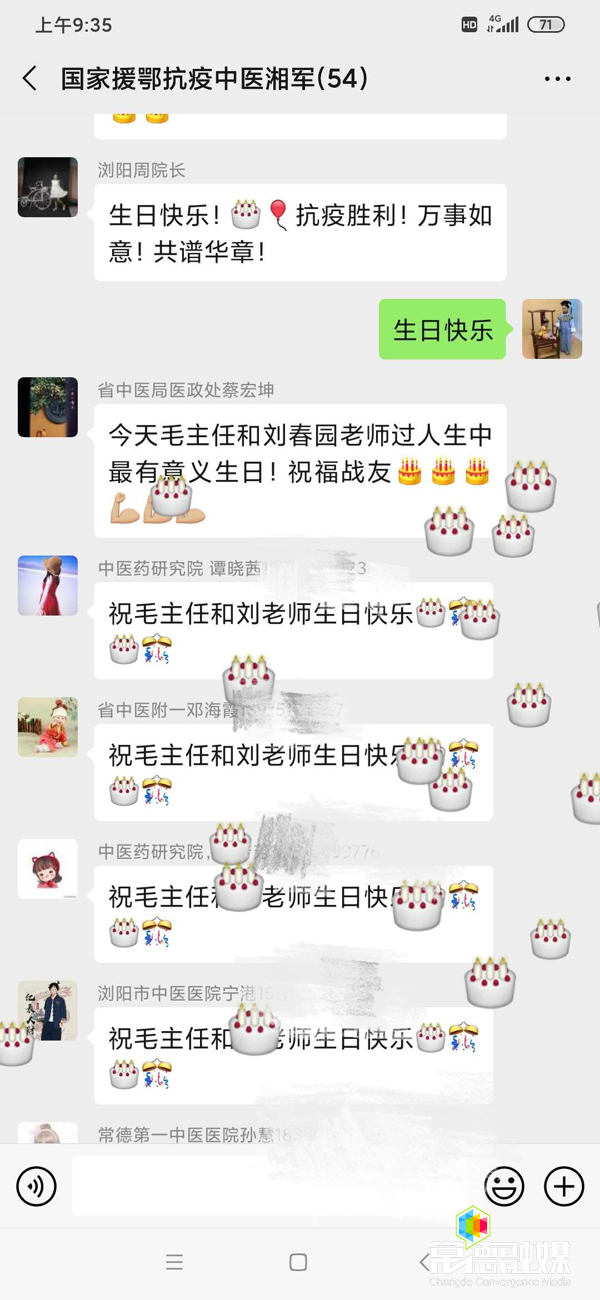Open avatar of 省中医附一邓海霞
Viewport: 600px width, 1300px height.
point(47,727)
